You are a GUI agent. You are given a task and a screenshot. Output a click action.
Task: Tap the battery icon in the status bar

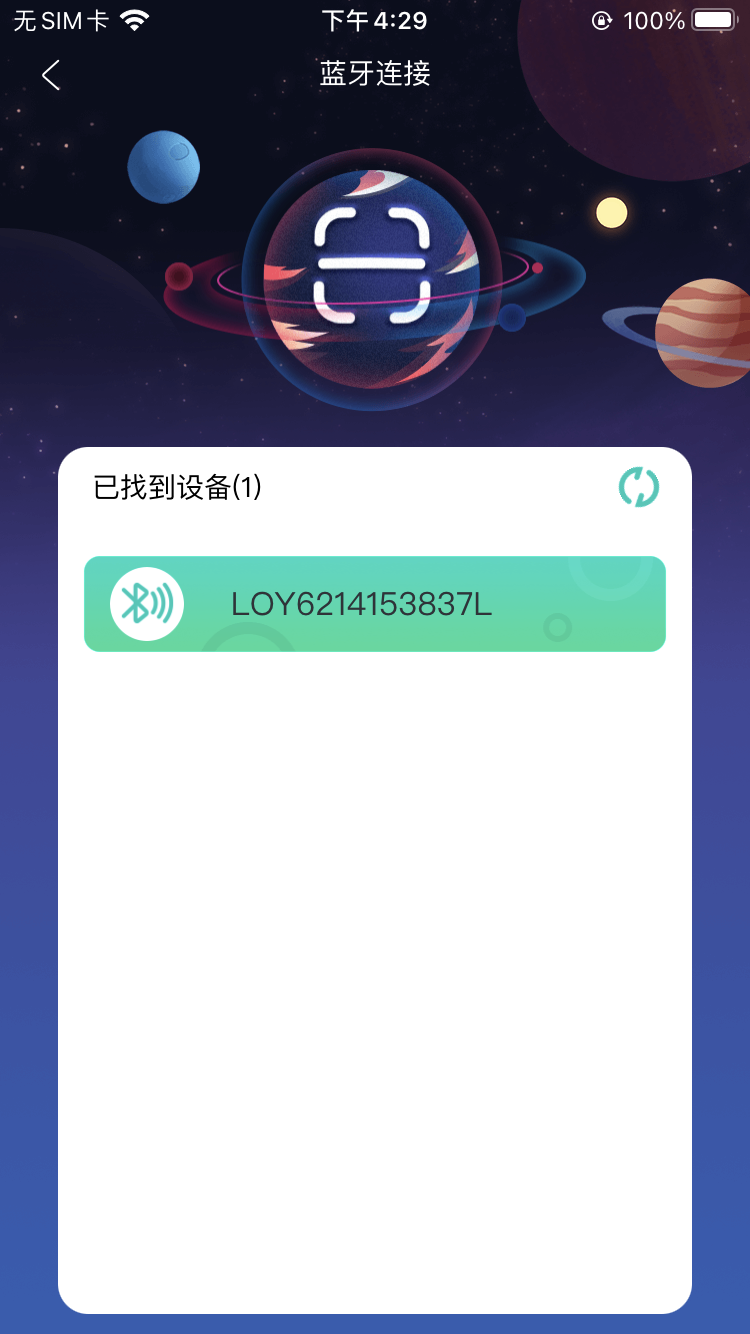pos(714,19)
